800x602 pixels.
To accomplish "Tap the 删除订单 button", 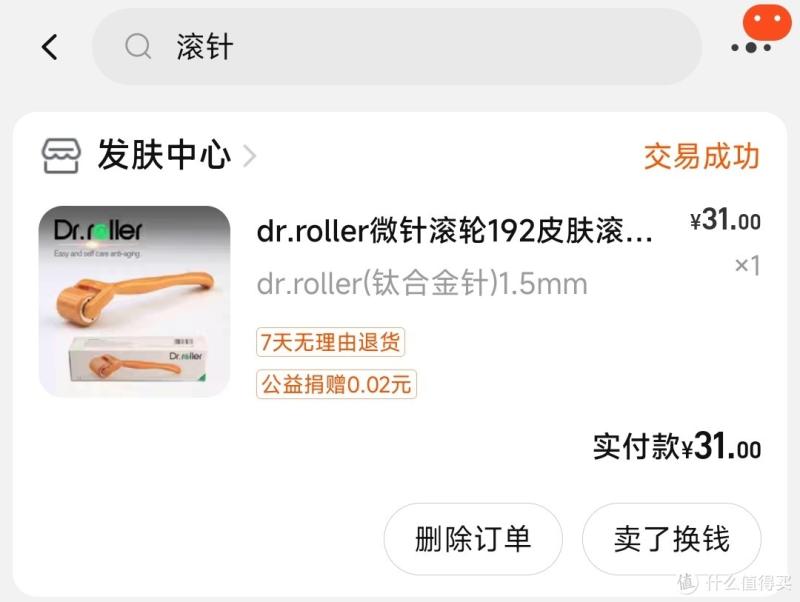I will click(x=473, y=540).
